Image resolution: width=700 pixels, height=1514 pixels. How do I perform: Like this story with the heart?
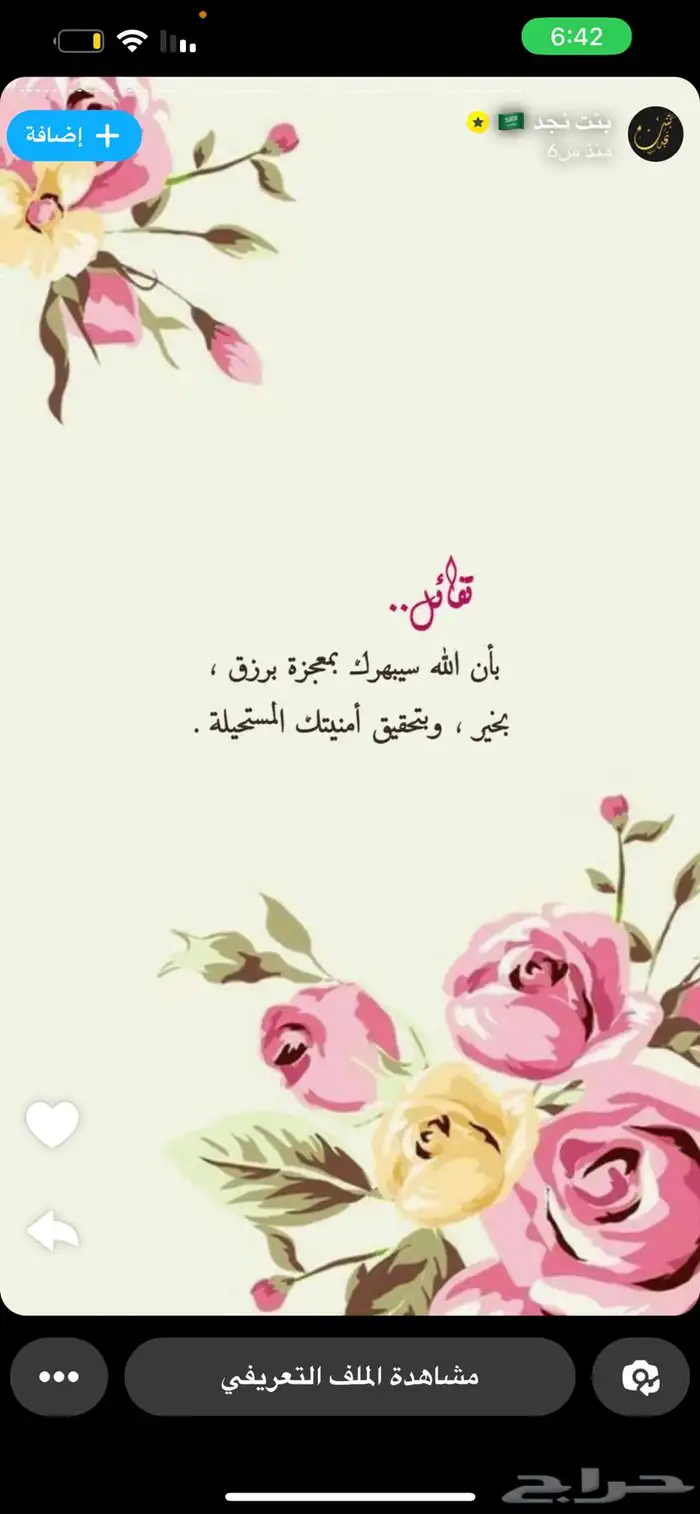[x=52, y=1125]
